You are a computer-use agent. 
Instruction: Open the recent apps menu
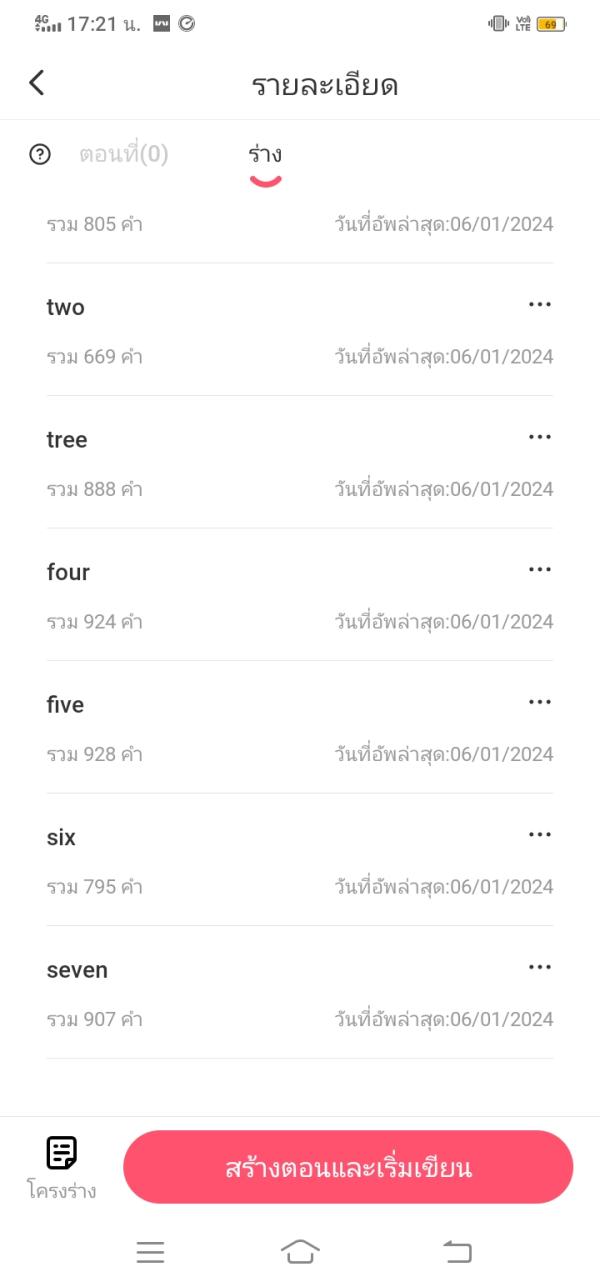(x=150, y=1252)
